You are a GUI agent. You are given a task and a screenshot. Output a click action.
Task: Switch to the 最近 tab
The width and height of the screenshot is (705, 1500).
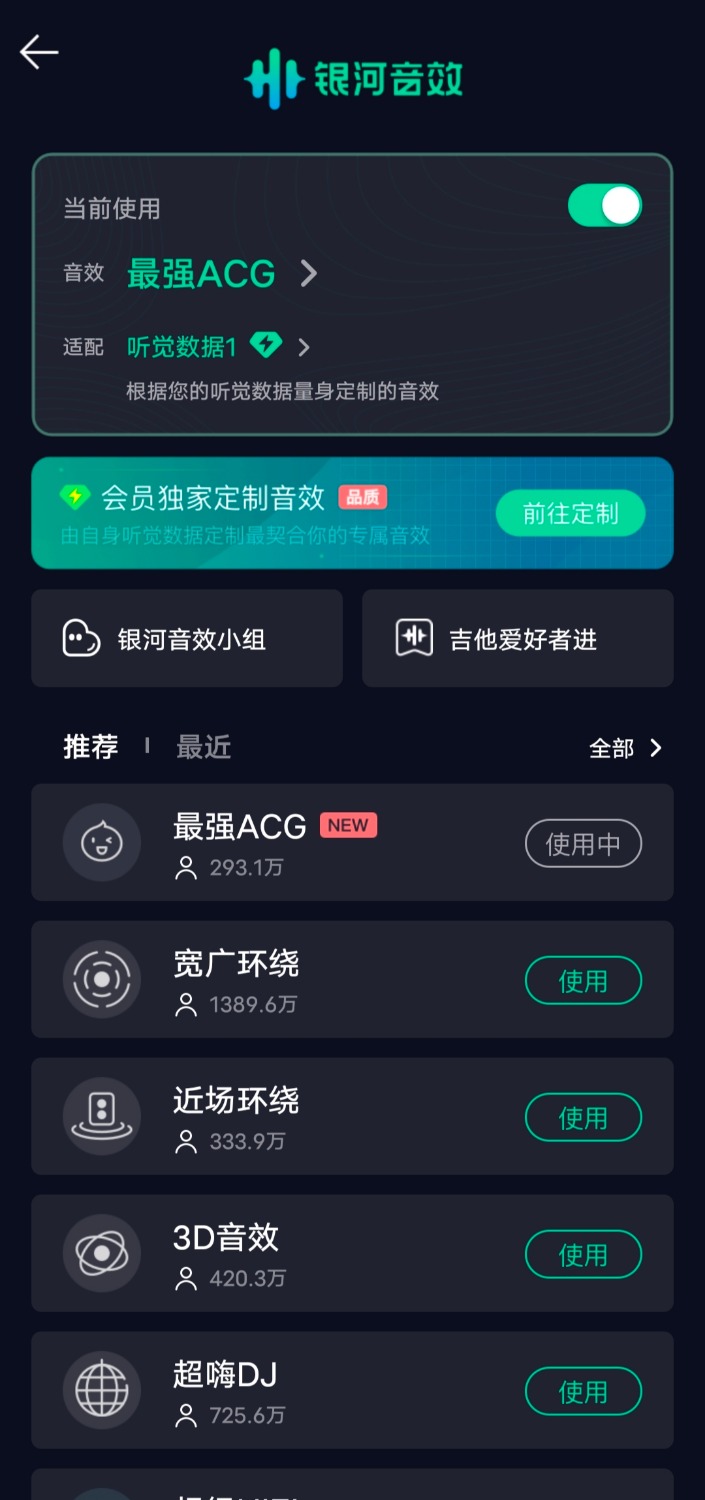pos(204,747)
